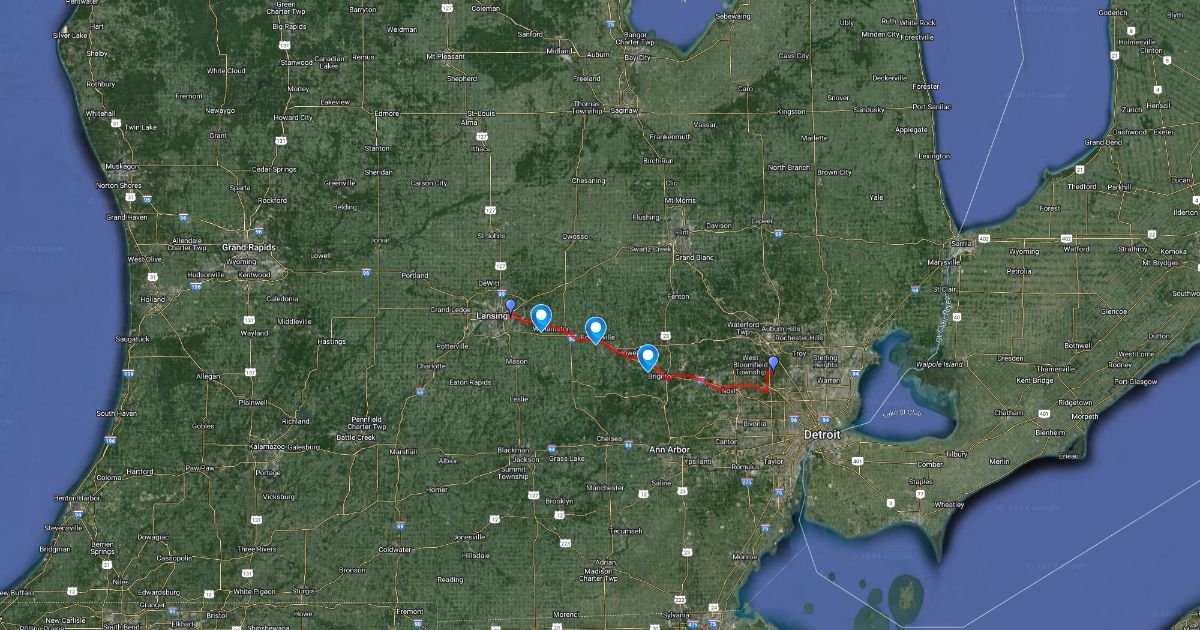
Task: Select the waypoint pin near Fowlerville
Action: point(595,327)
